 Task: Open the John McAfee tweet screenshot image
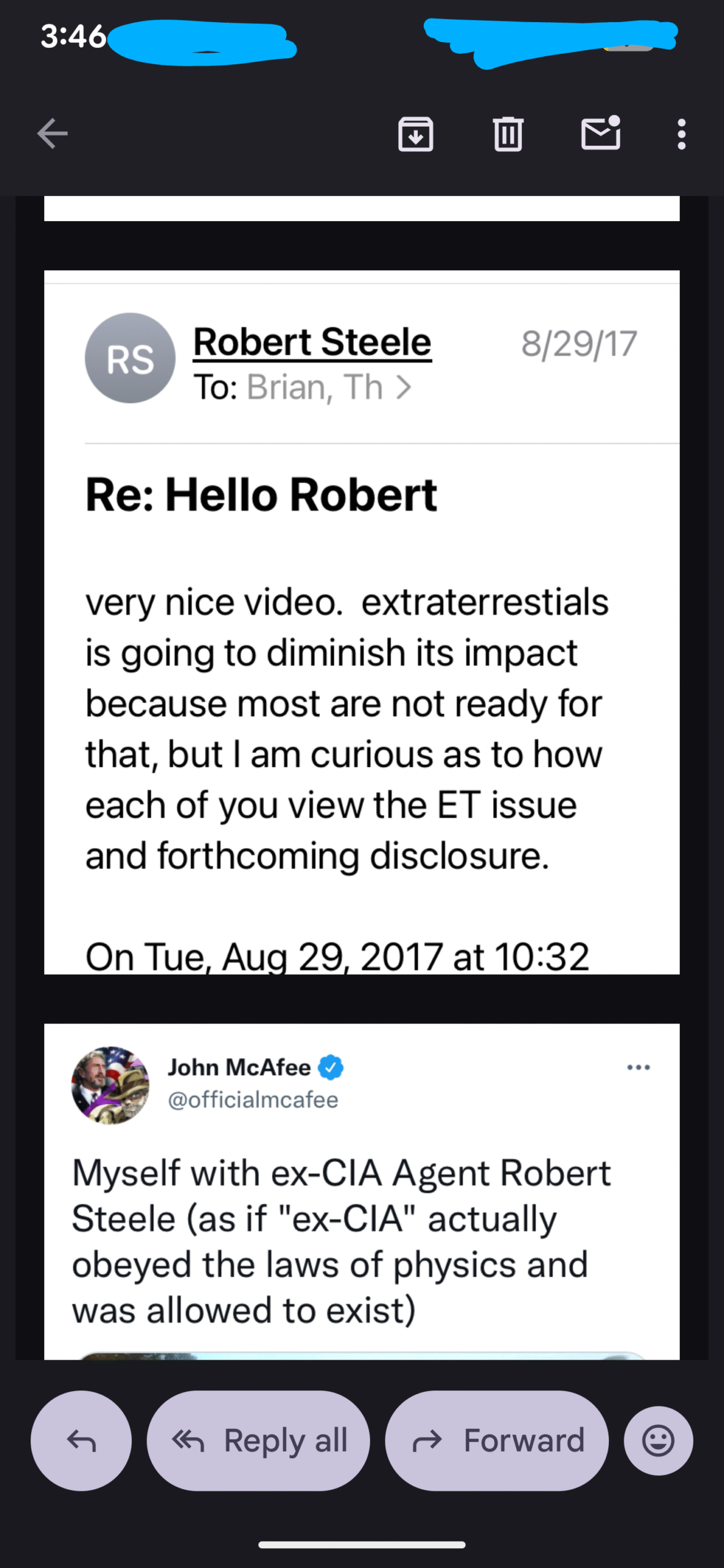click(361, 1191)
